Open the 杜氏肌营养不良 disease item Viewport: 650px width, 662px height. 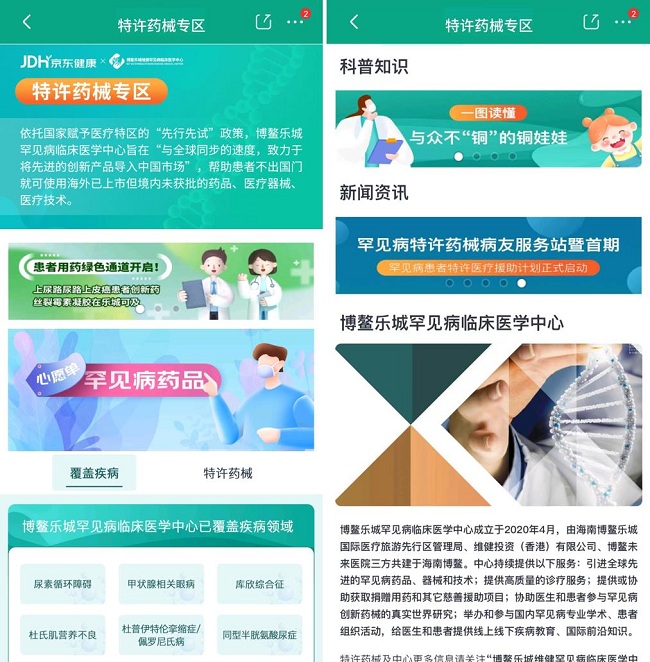62,634
